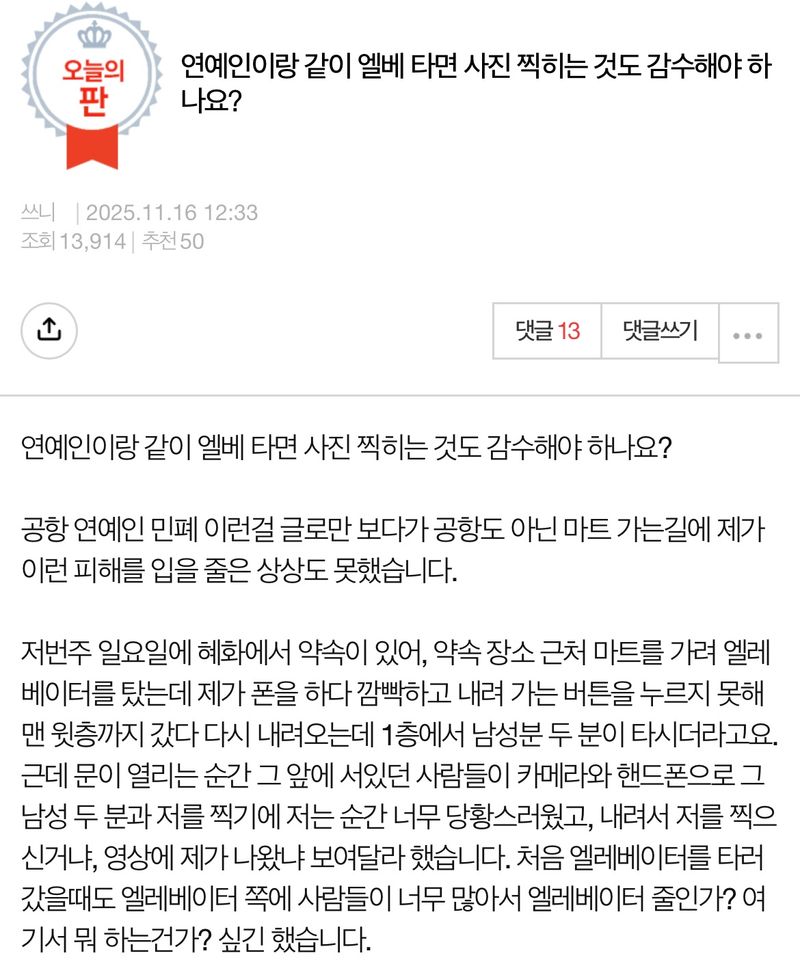800x977 pixels.
Task: Open the three-dot more options menu
Action: coord(748,334)
